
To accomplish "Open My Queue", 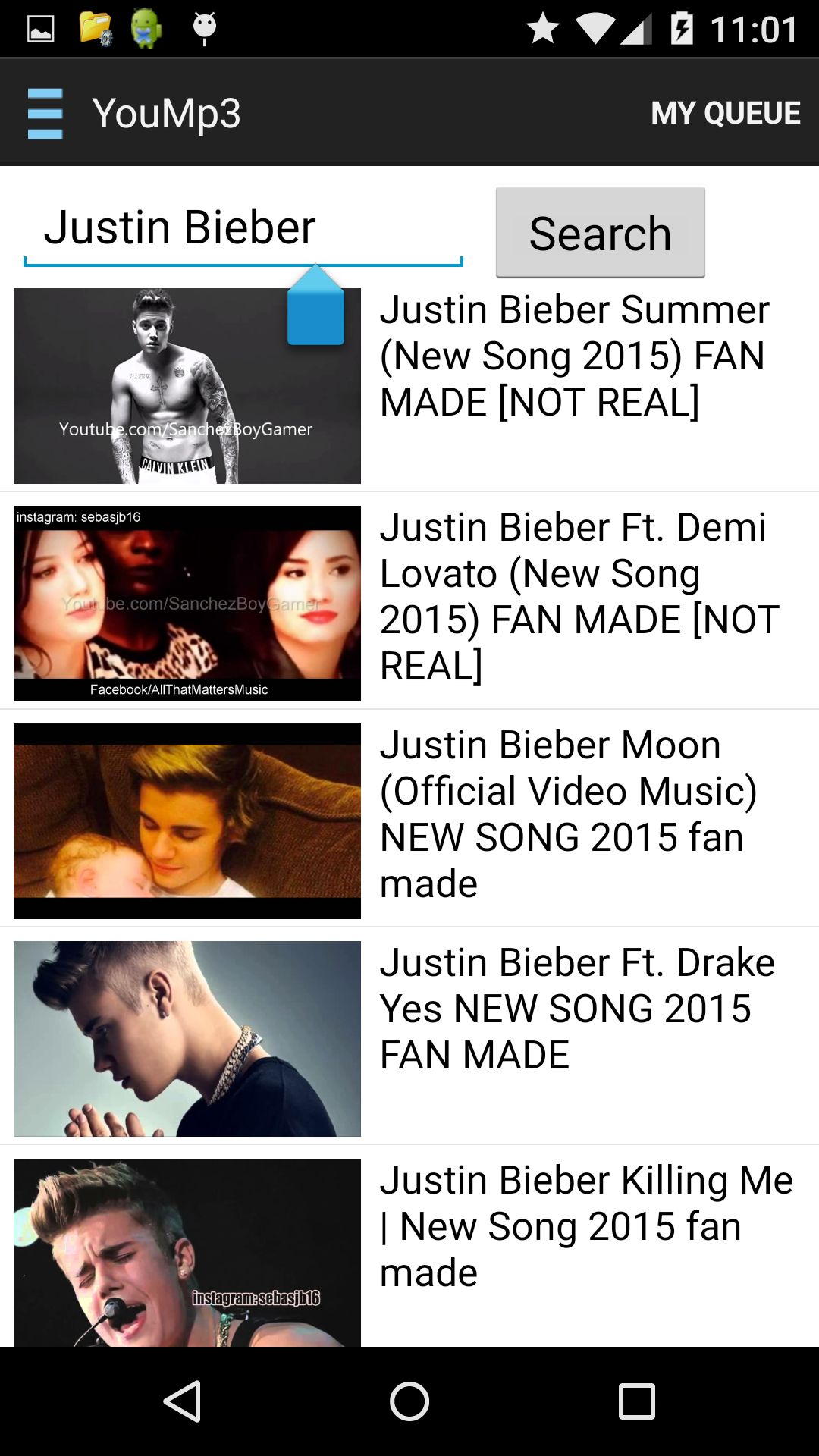I will coord(725,114).
